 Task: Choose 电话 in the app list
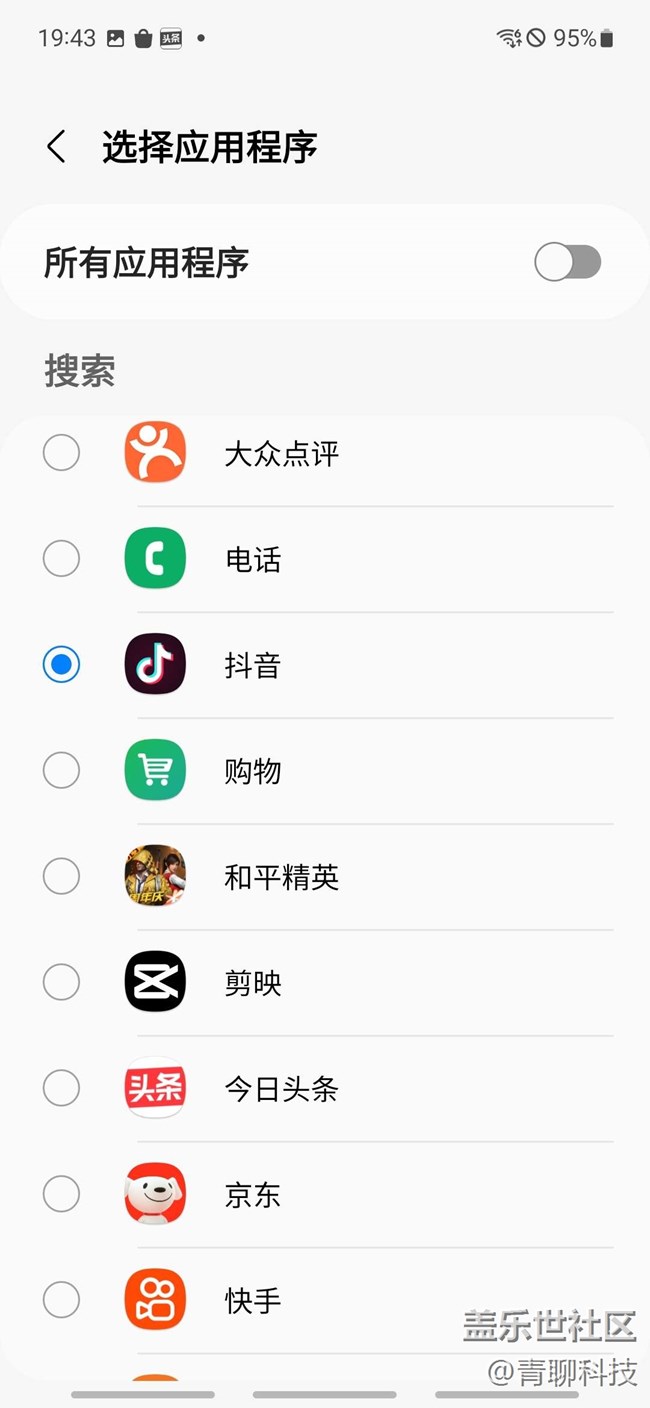[x=61, y=559]
